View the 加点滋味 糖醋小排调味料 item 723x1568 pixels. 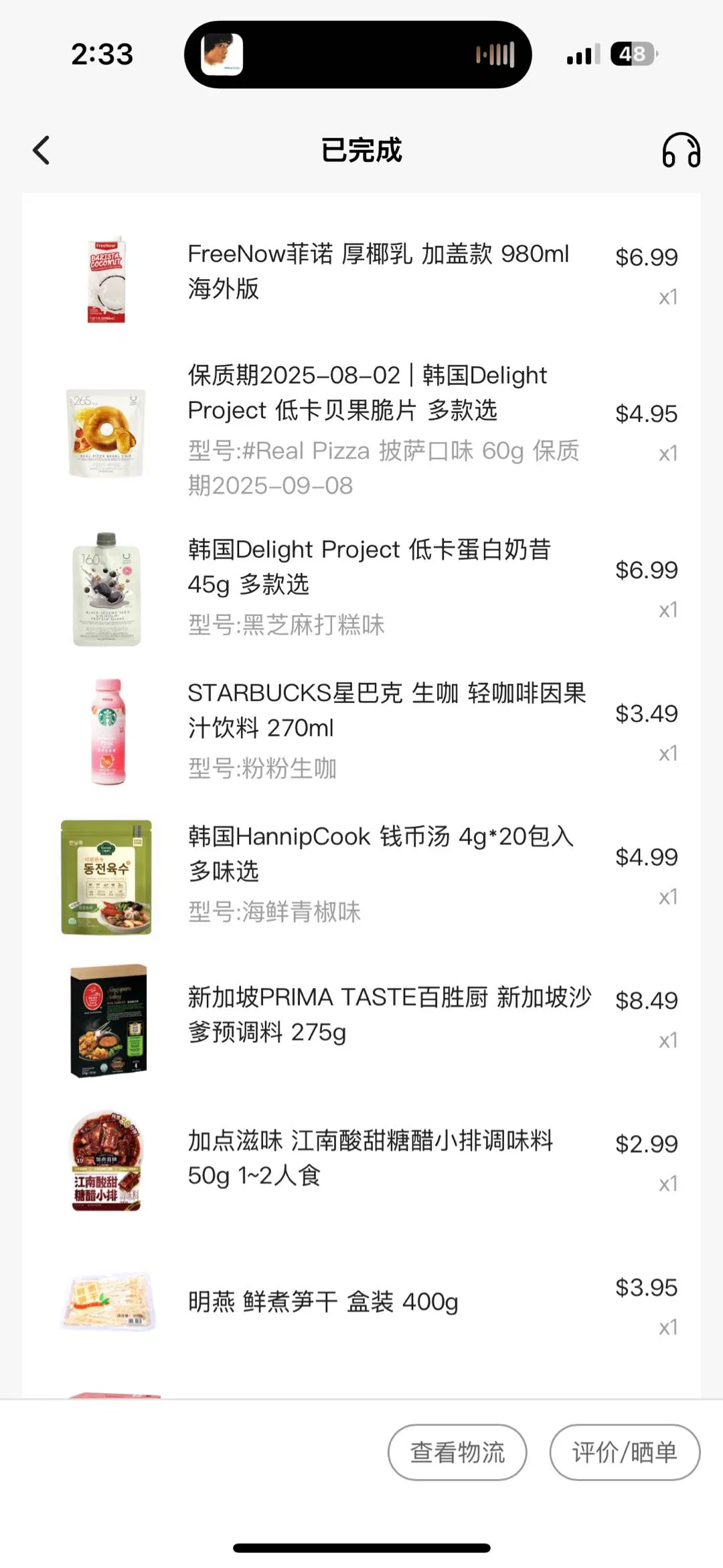pyautogui.click(x=370, y=1158)
